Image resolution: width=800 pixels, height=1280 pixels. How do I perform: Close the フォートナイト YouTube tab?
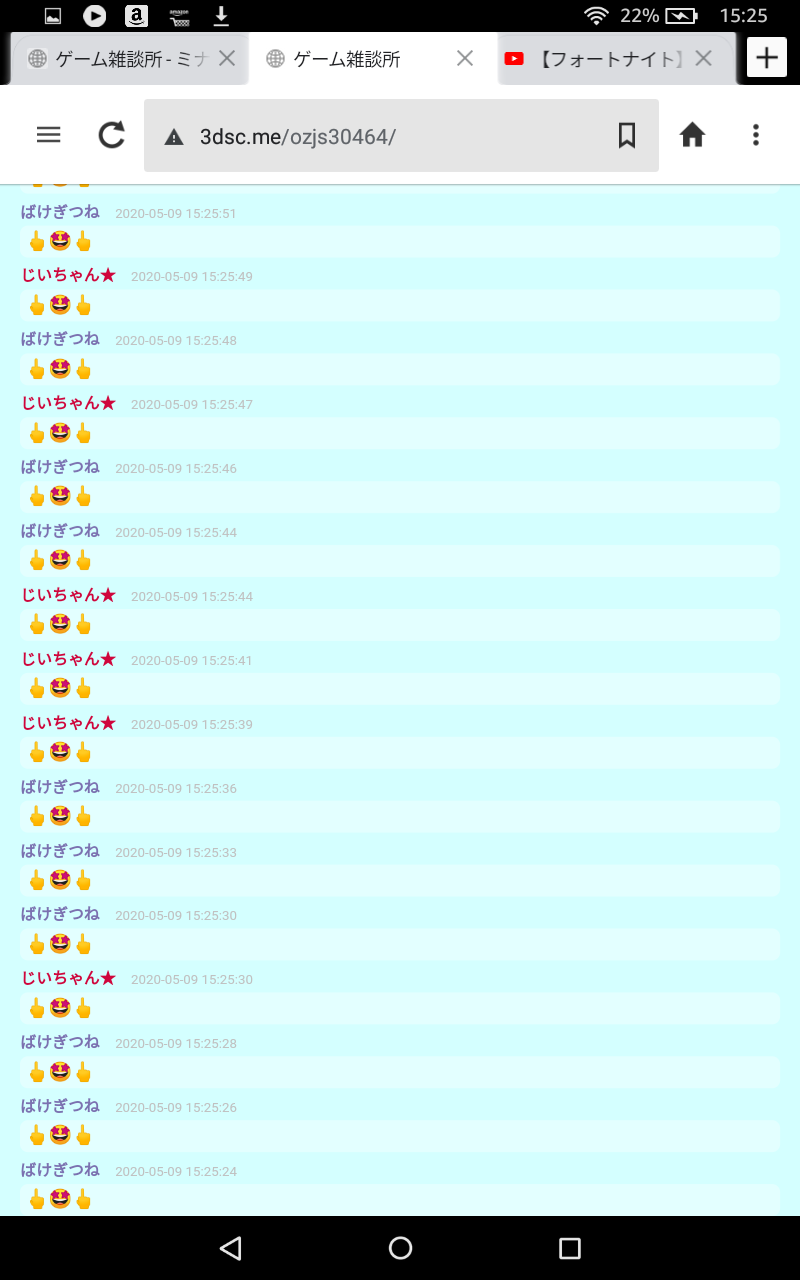[703, 59]
